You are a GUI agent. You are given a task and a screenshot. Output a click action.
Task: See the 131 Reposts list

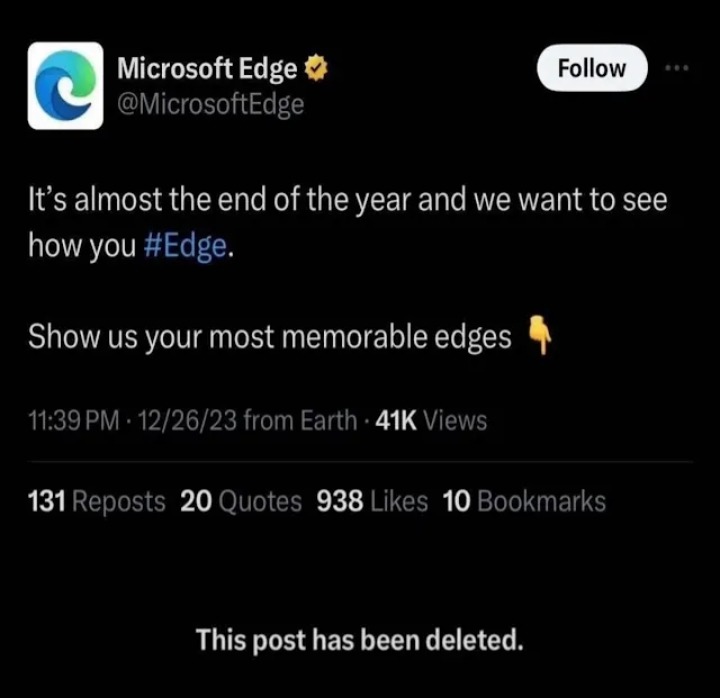(97, 501)
